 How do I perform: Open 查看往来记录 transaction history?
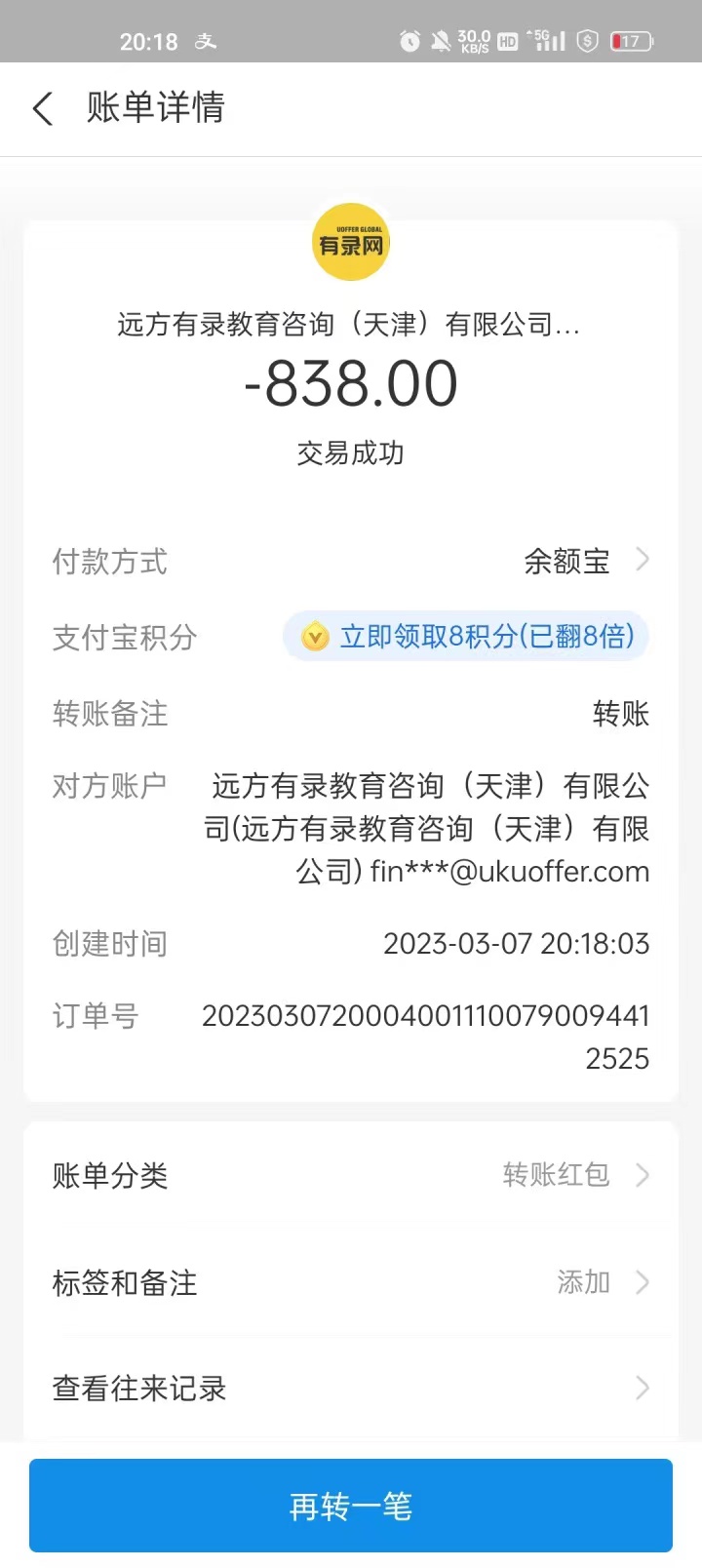[351, 1388]
